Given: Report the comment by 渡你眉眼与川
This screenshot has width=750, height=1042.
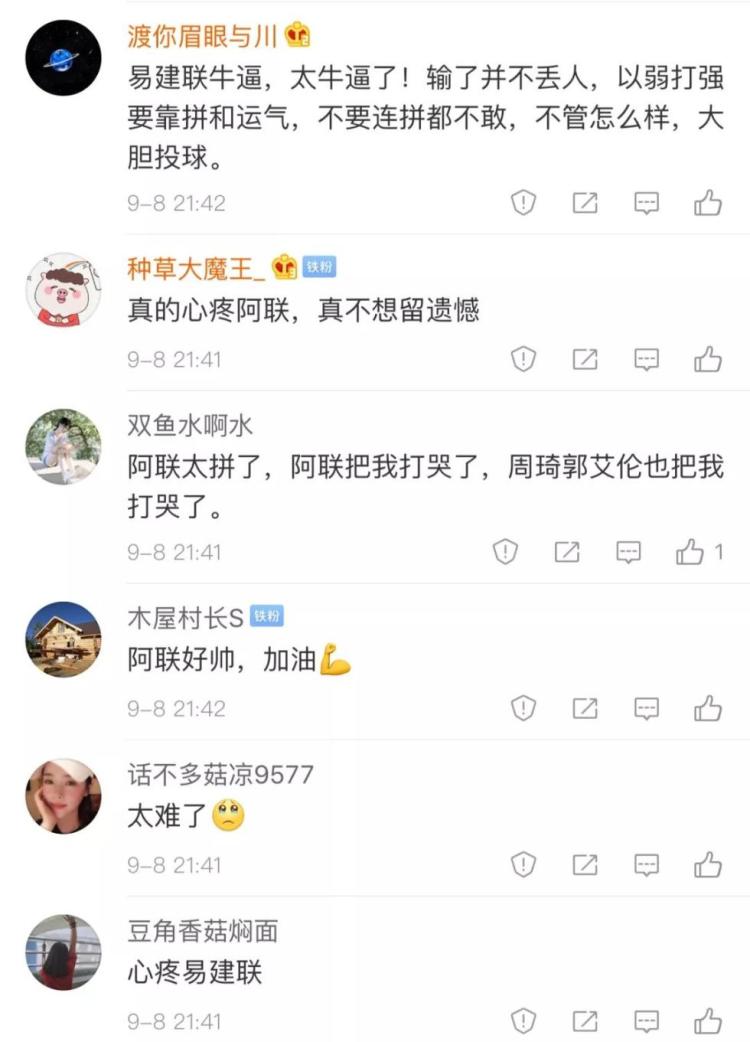Looking at the screenshot, I should [x=524, y=203].
